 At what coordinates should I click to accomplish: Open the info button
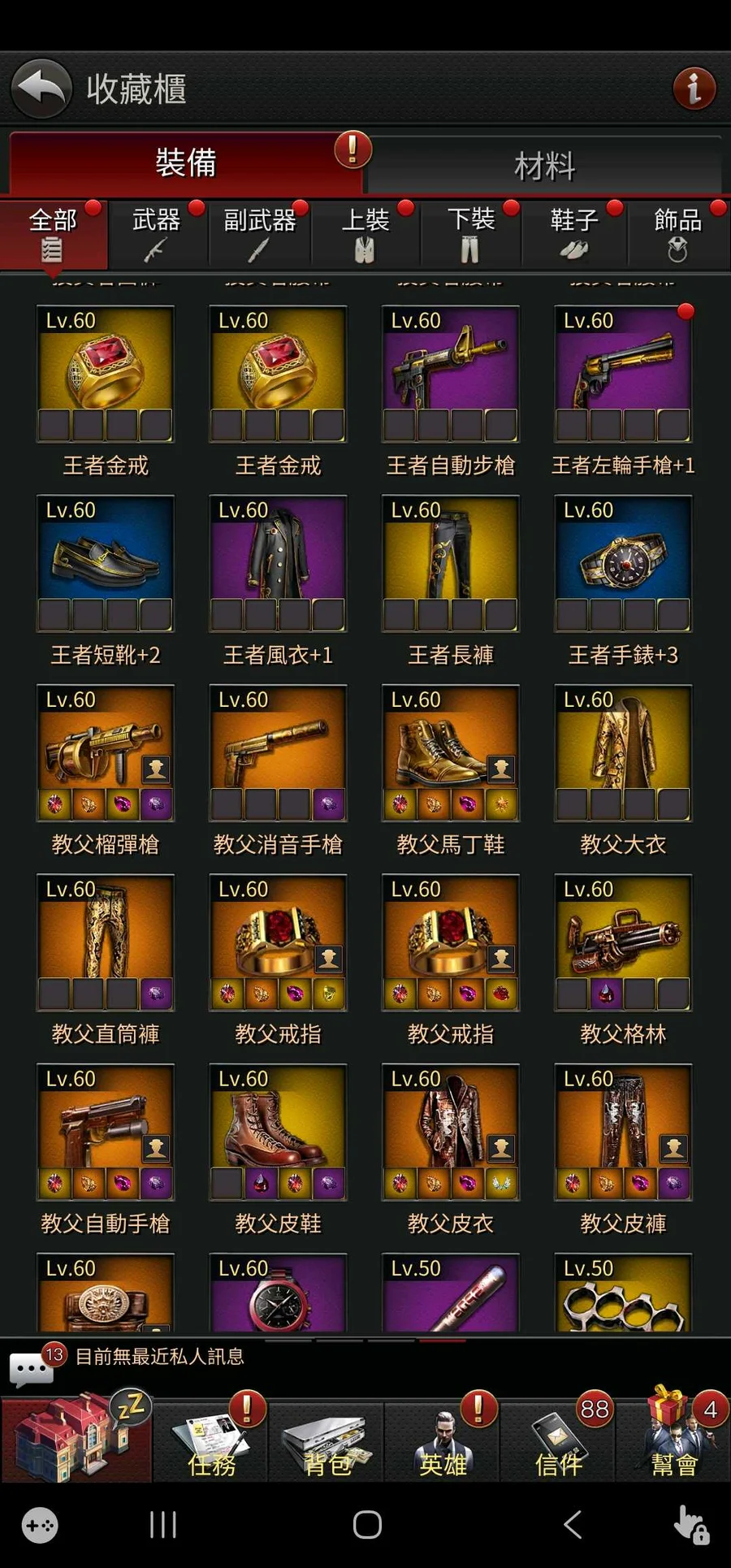pyautogui.click(x=694, y=88)
